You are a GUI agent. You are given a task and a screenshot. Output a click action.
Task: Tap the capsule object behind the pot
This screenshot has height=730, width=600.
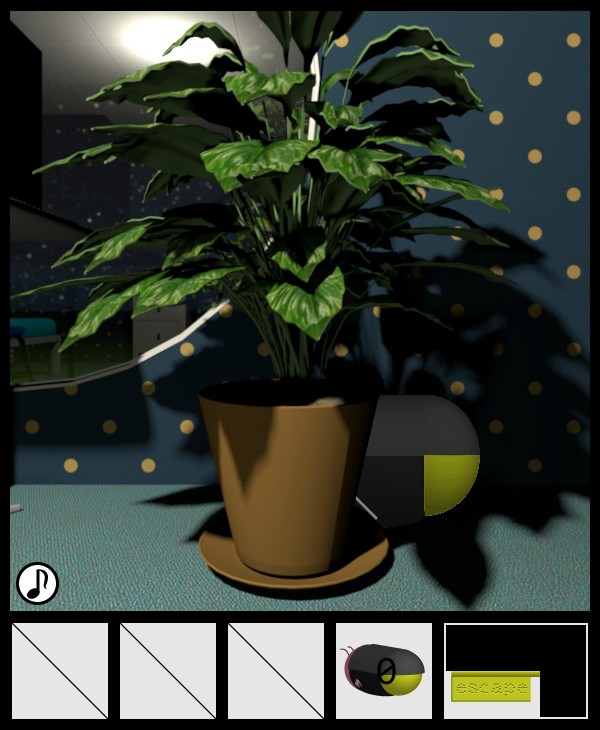click(427, 460)
